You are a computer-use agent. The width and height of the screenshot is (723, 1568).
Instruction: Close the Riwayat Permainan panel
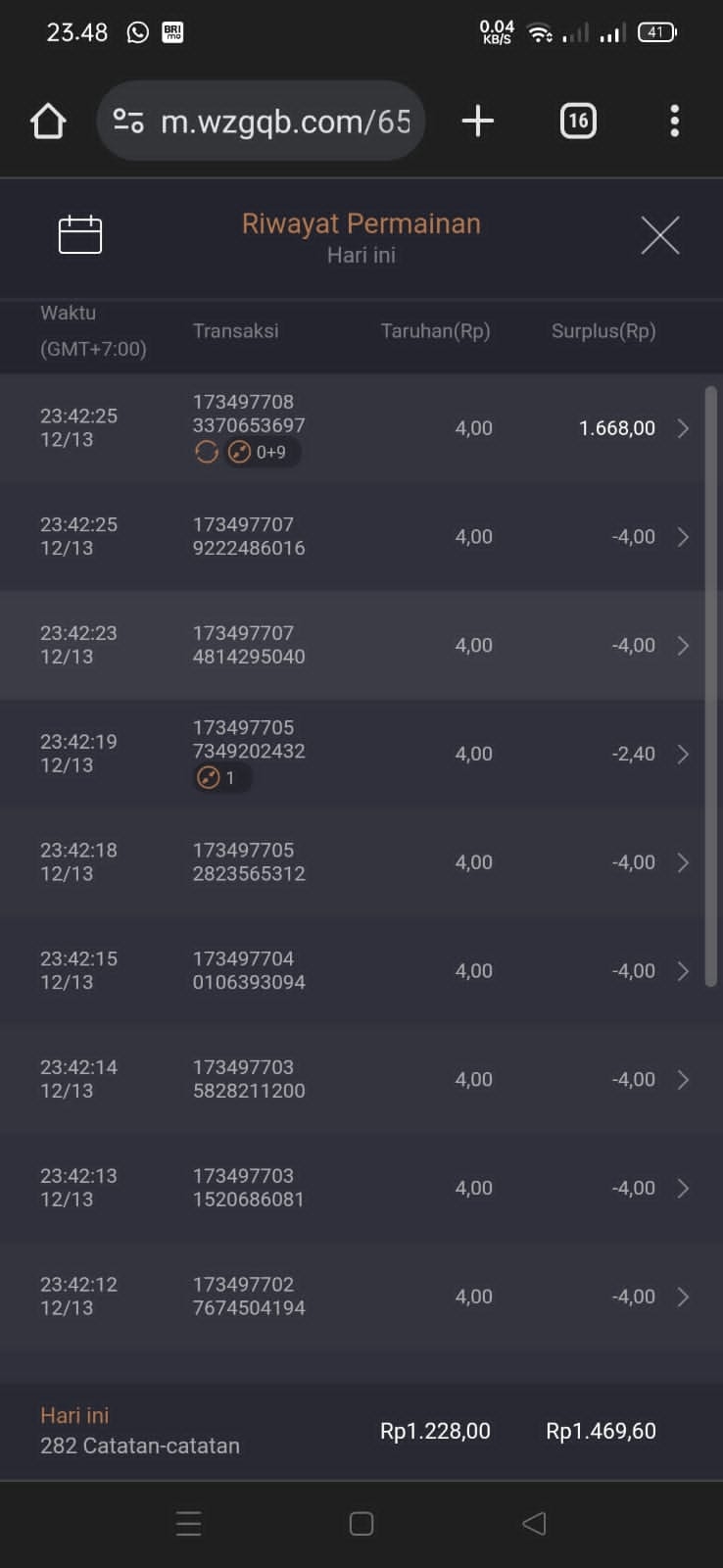(659, 235)
